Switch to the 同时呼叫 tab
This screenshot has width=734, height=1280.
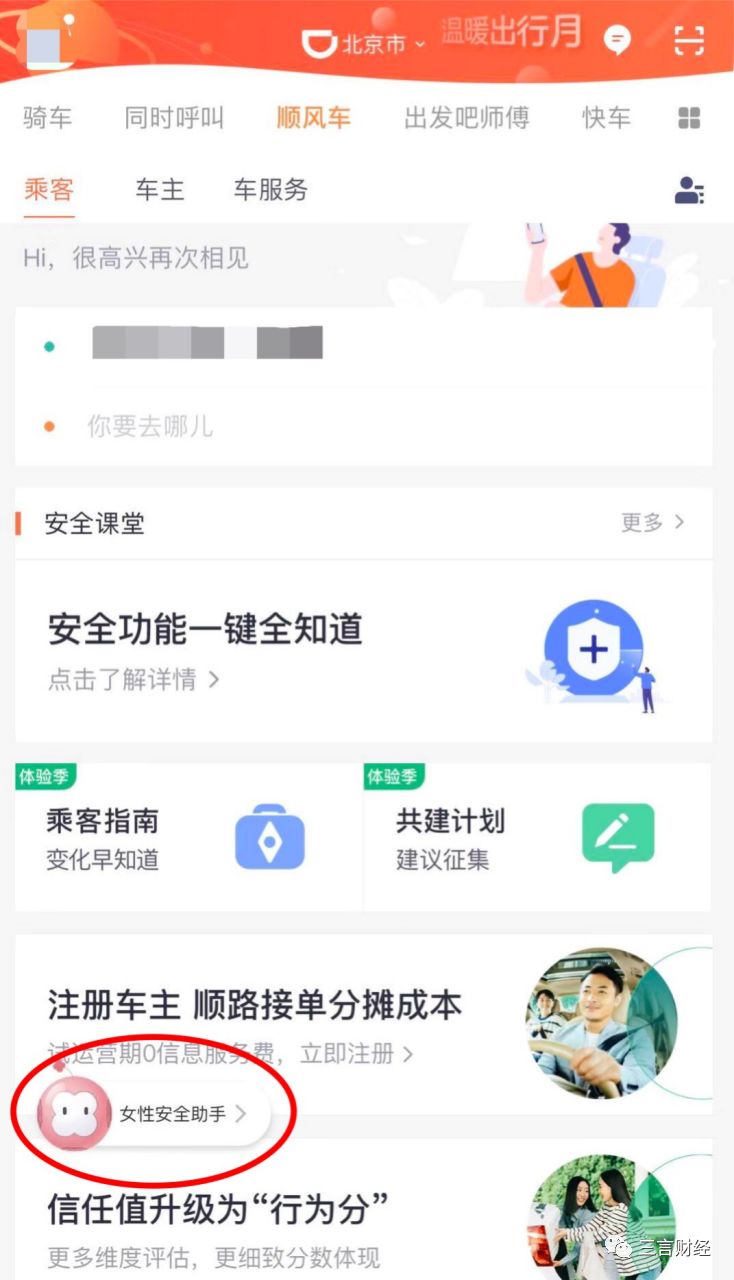(x=174, y=118)
